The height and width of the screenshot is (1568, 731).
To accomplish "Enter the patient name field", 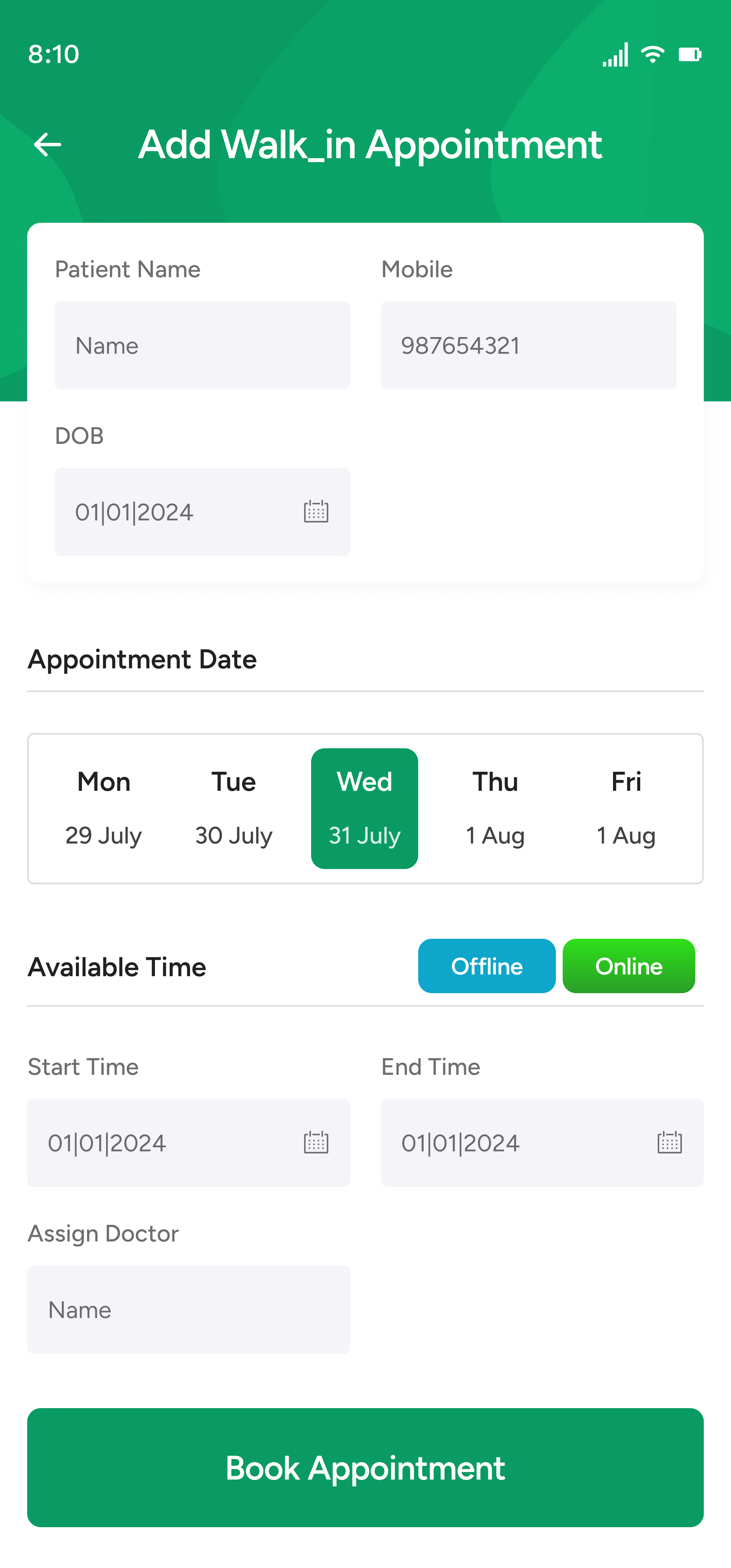I will click(202, 345).
